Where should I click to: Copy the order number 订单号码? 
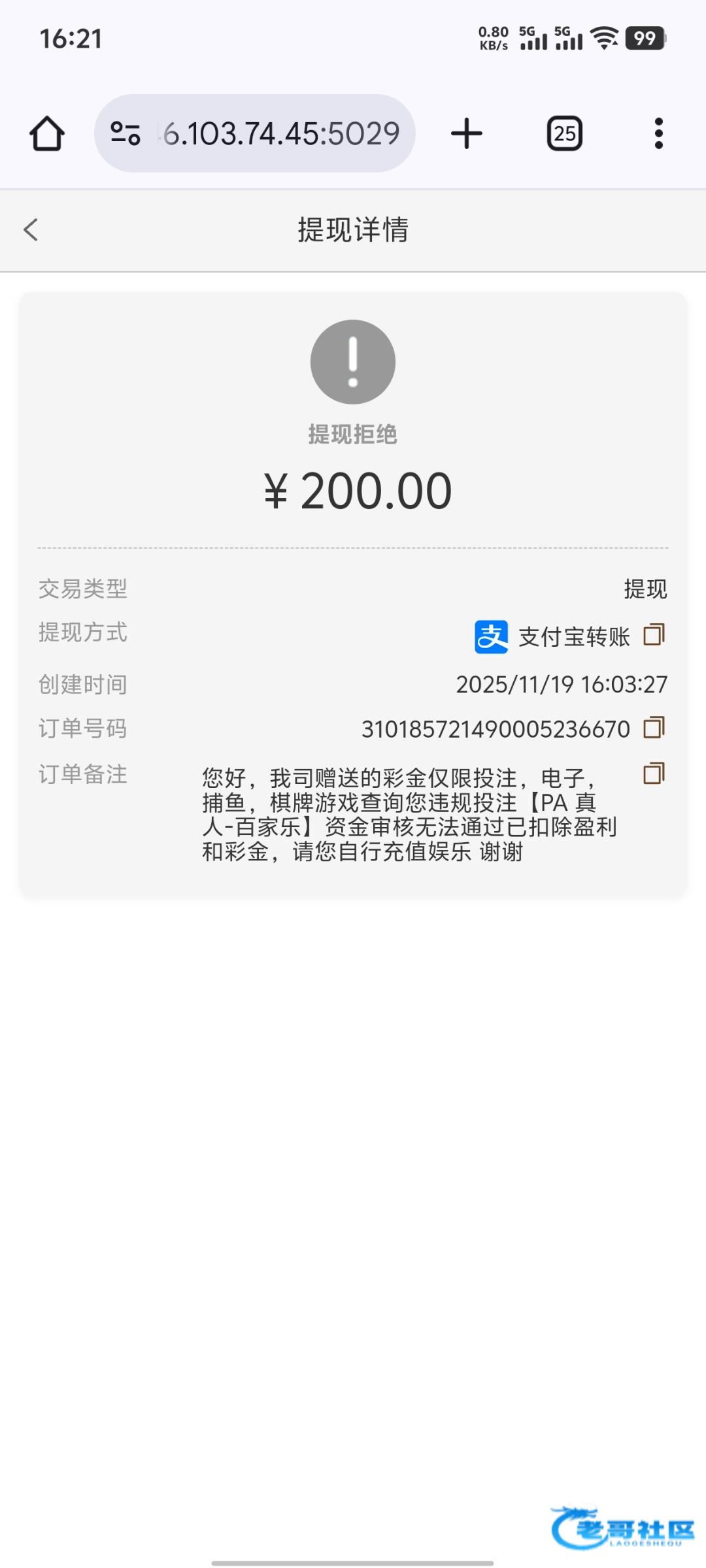pos(654,728)
